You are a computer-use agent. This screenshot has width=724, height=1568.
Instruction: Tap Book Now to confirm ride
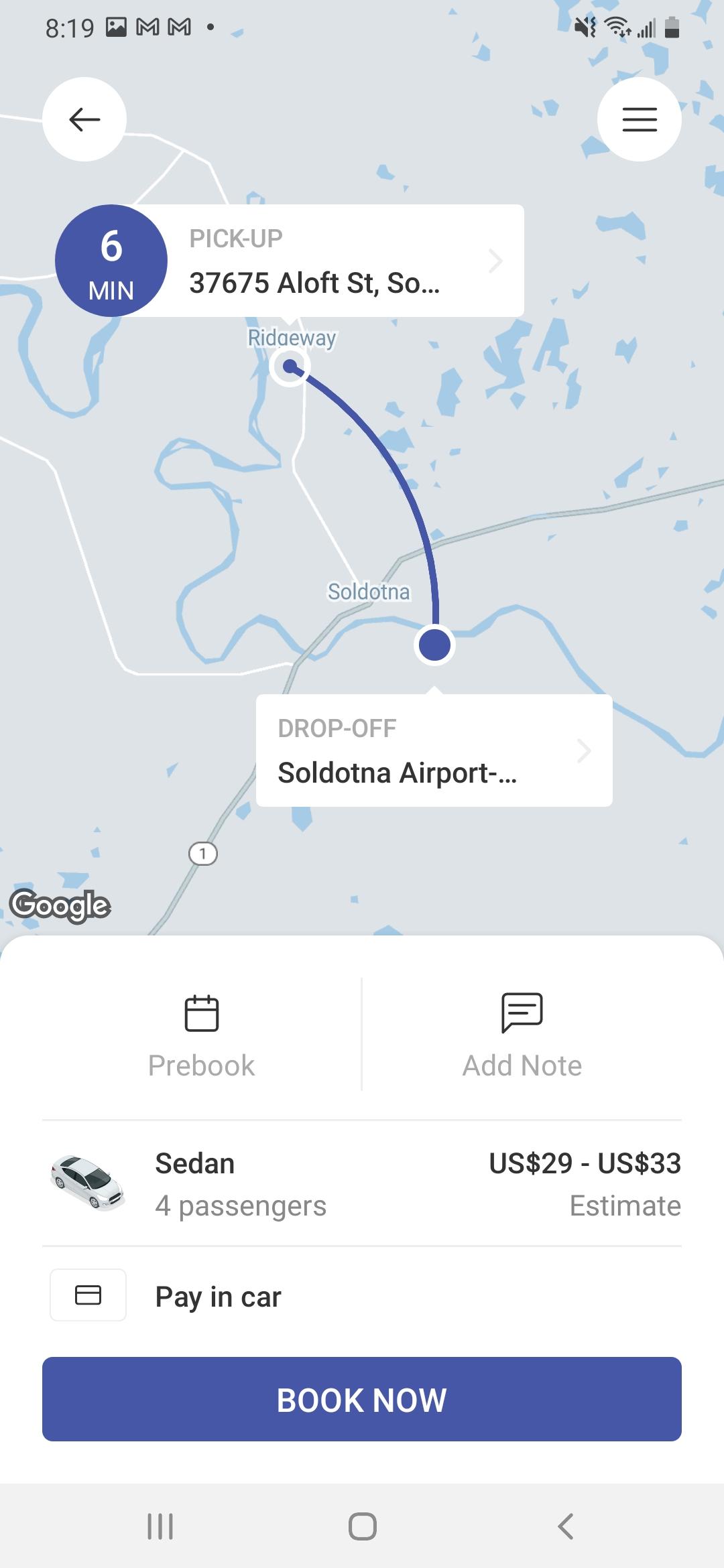point(362,1399)
